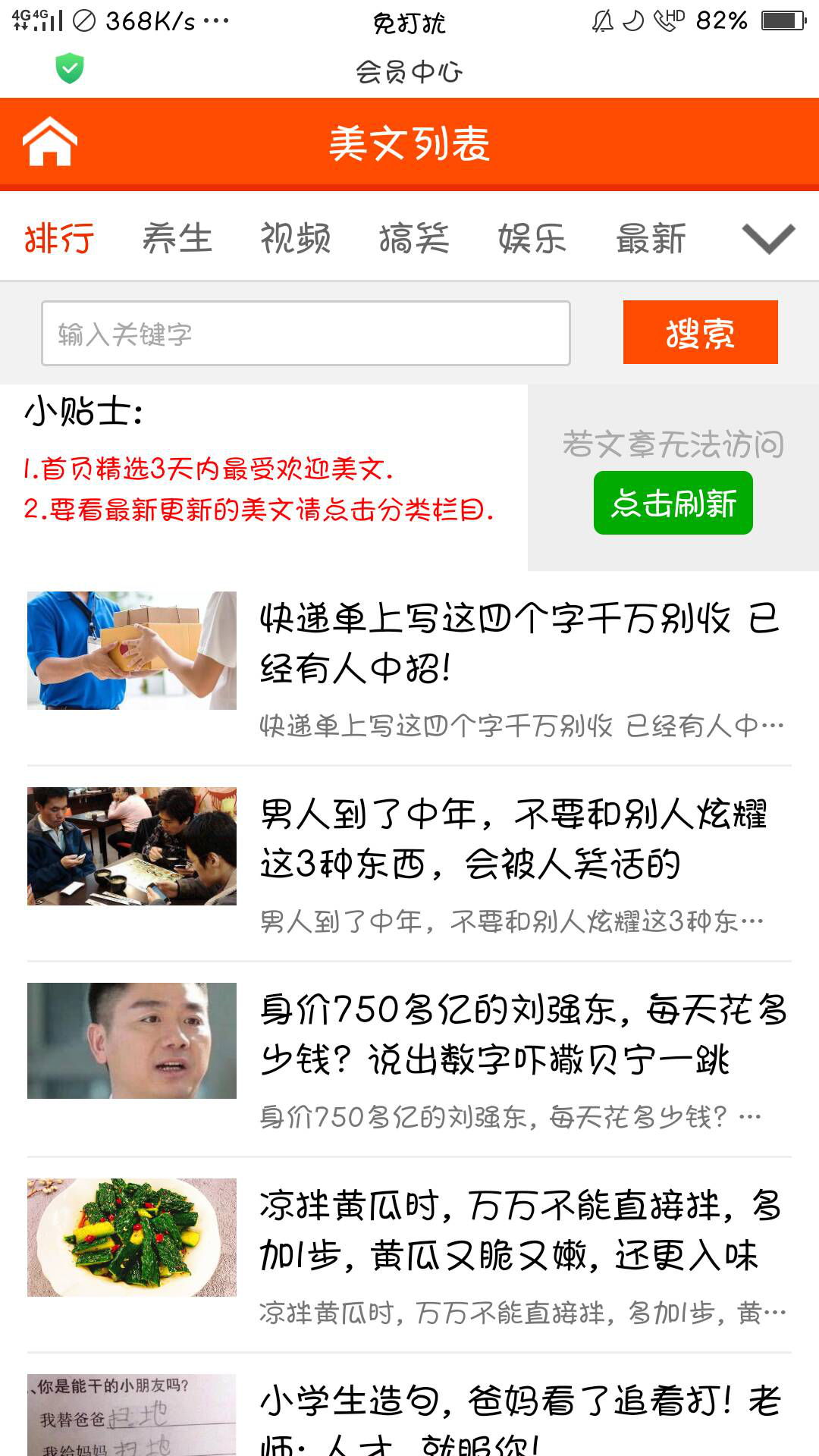This screenshot has width=819, height=1456.
Task: Switch to the 视频 category tab
Action: point(296,239)
